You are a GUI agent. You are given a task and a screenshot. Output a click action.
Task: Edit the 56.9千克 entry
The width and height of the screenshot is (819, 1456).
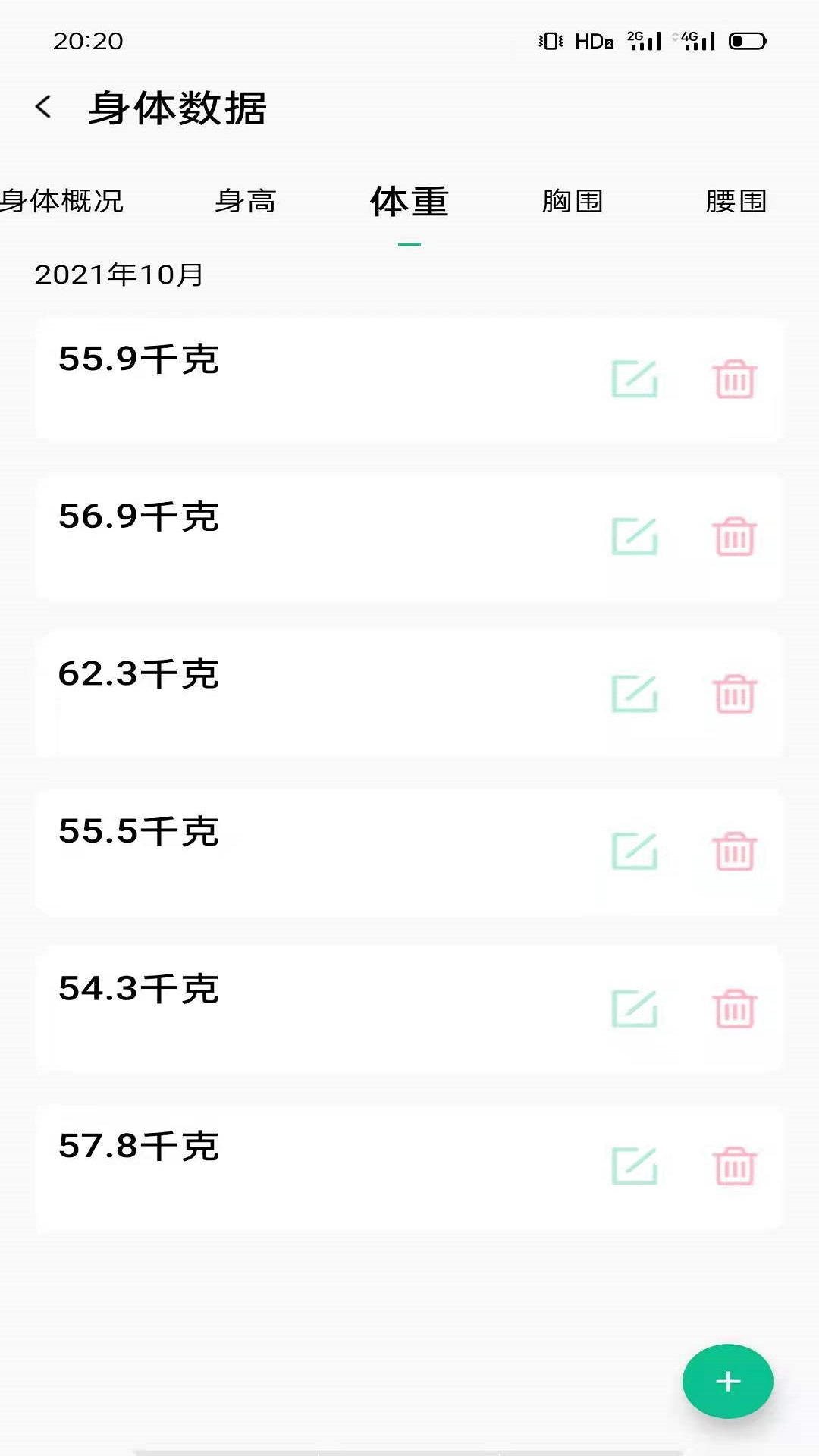pyautogui.click(x=635, y=537)
